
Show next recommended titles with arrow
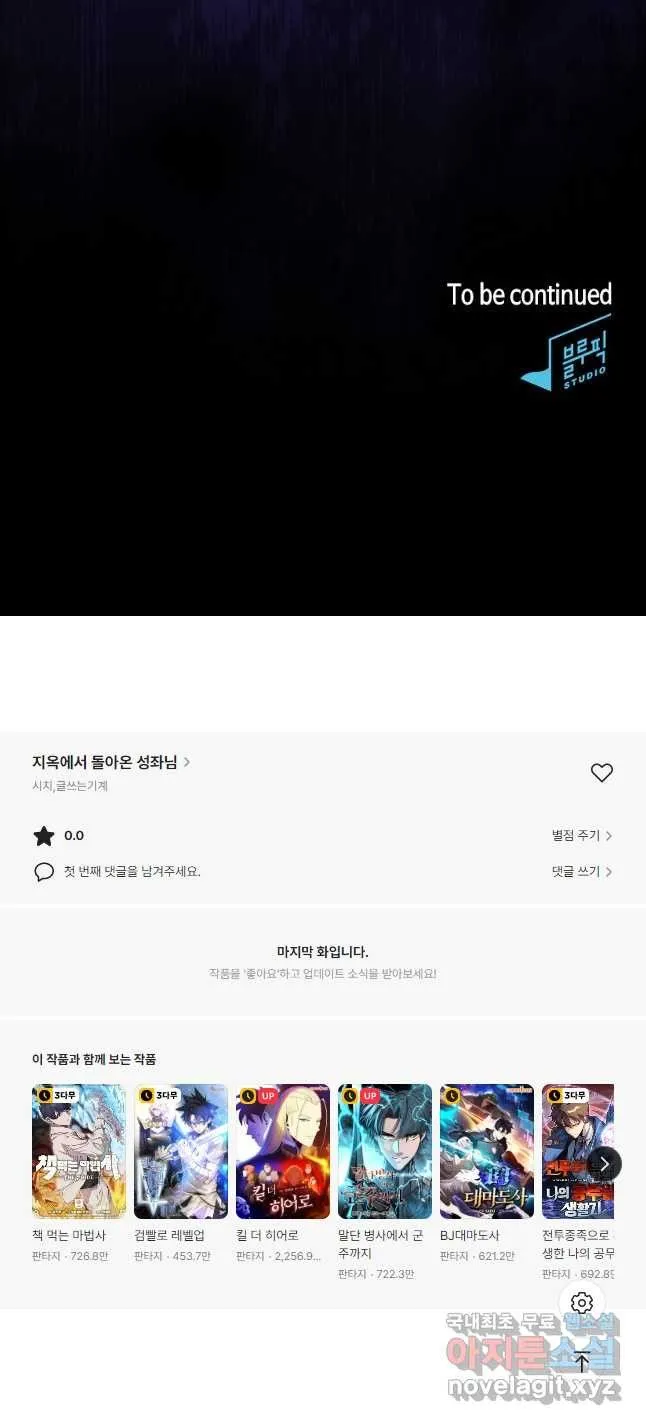click(604, 1164)
